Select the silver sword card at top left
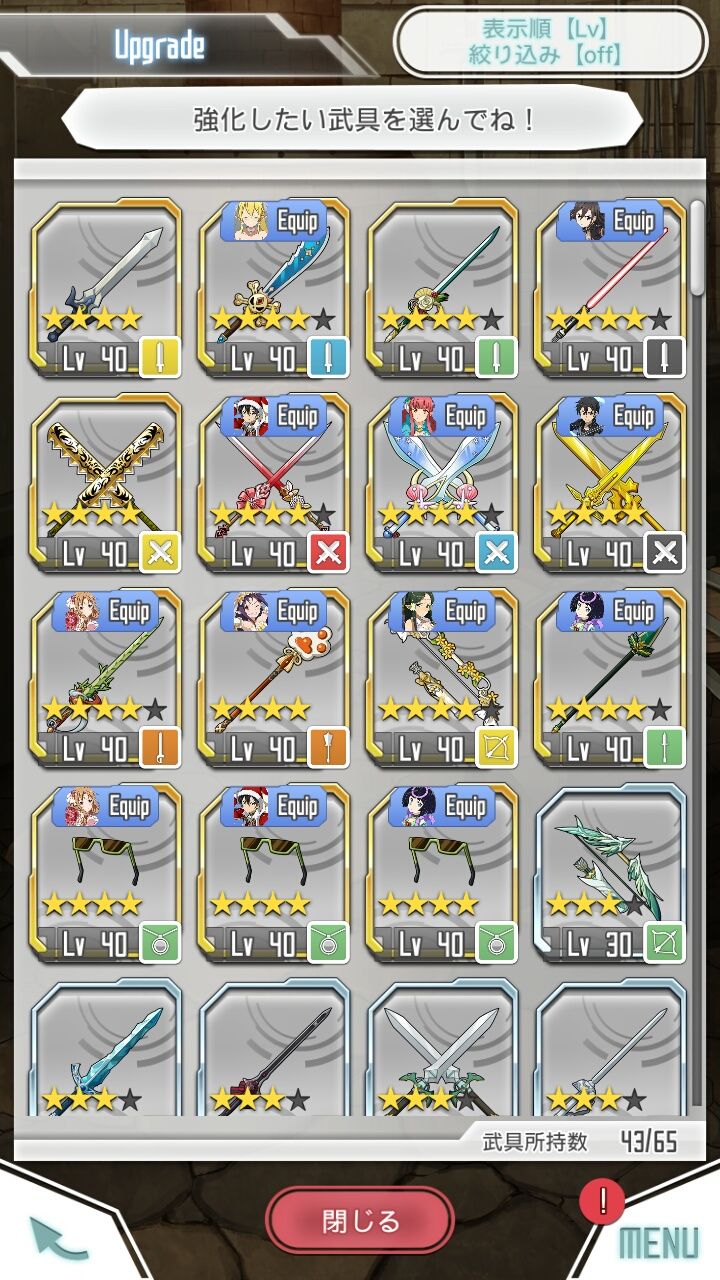This screenshot has width=720, height=1280. [x=103, y=285]
